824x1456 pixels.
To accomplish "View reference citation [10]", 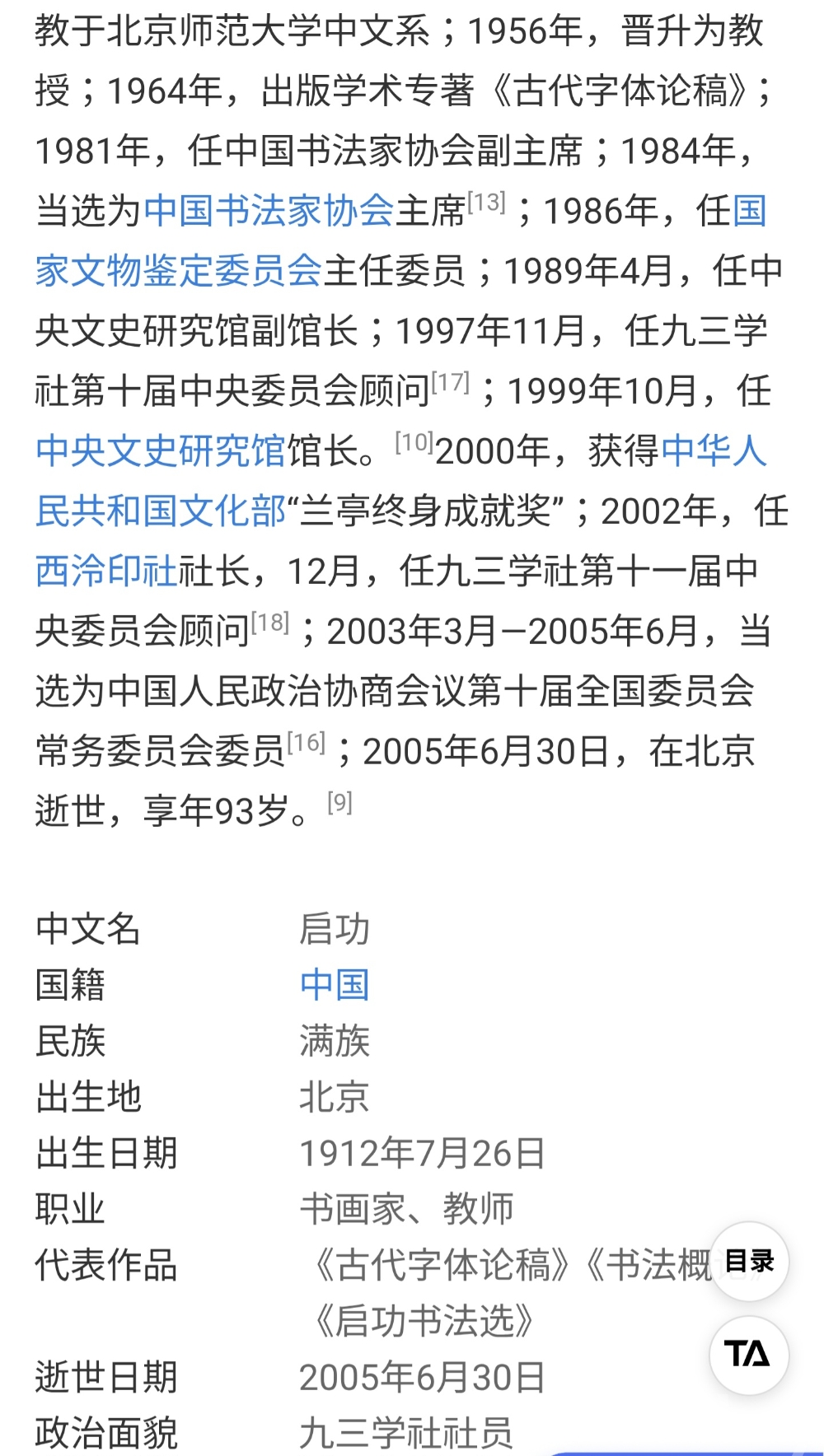I will click(x=414, y=443).
